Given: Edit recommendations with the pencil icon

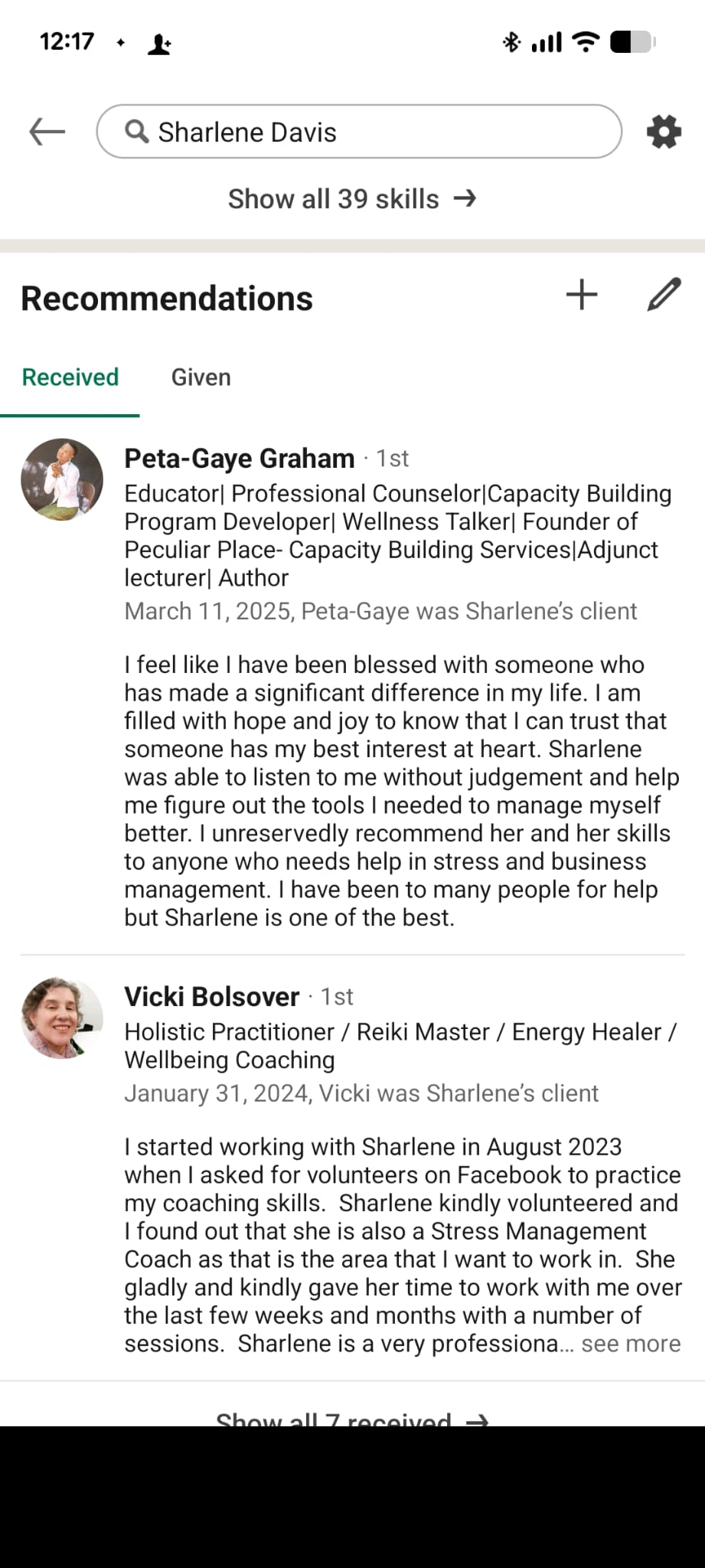Looking at the screenshot, I should click(x=664, y=295).
